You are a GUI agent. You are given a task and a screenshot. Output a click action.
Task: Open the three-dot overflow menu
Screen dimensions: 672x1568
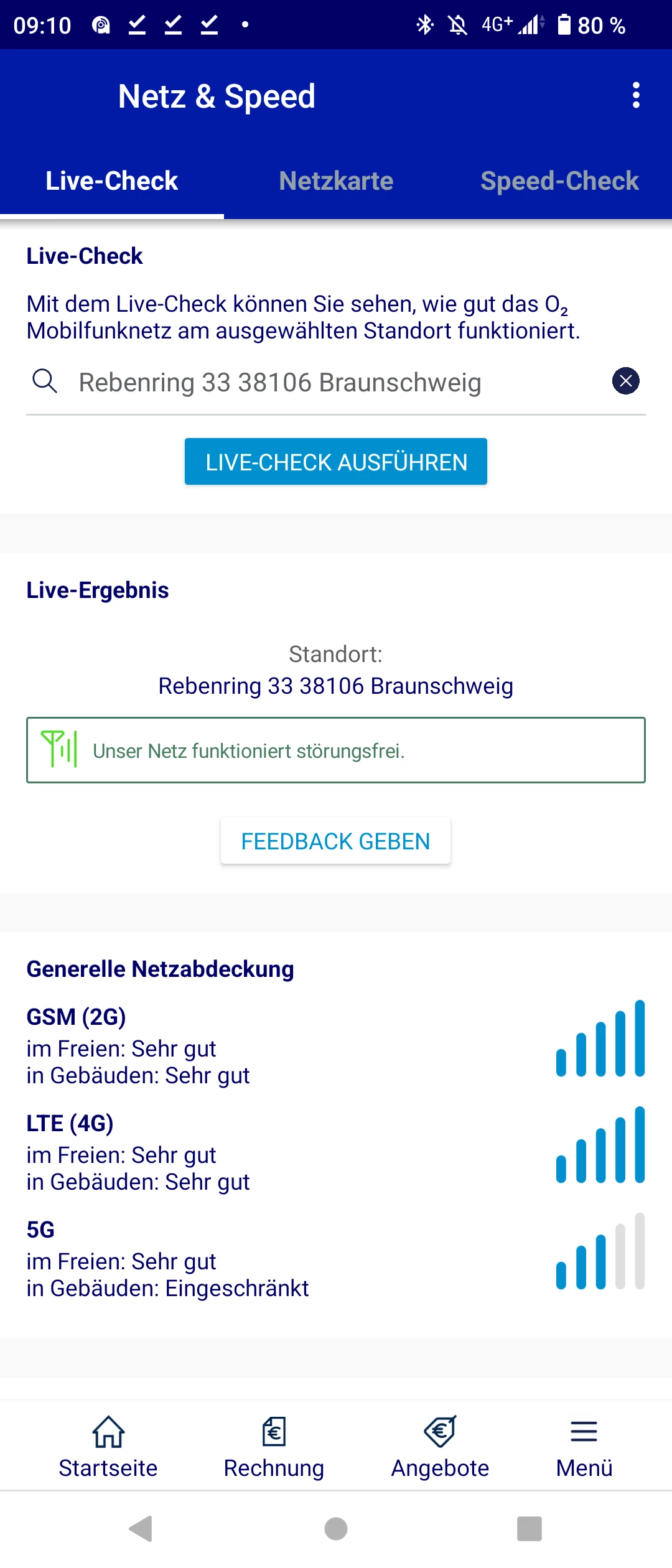click(635, 95)
